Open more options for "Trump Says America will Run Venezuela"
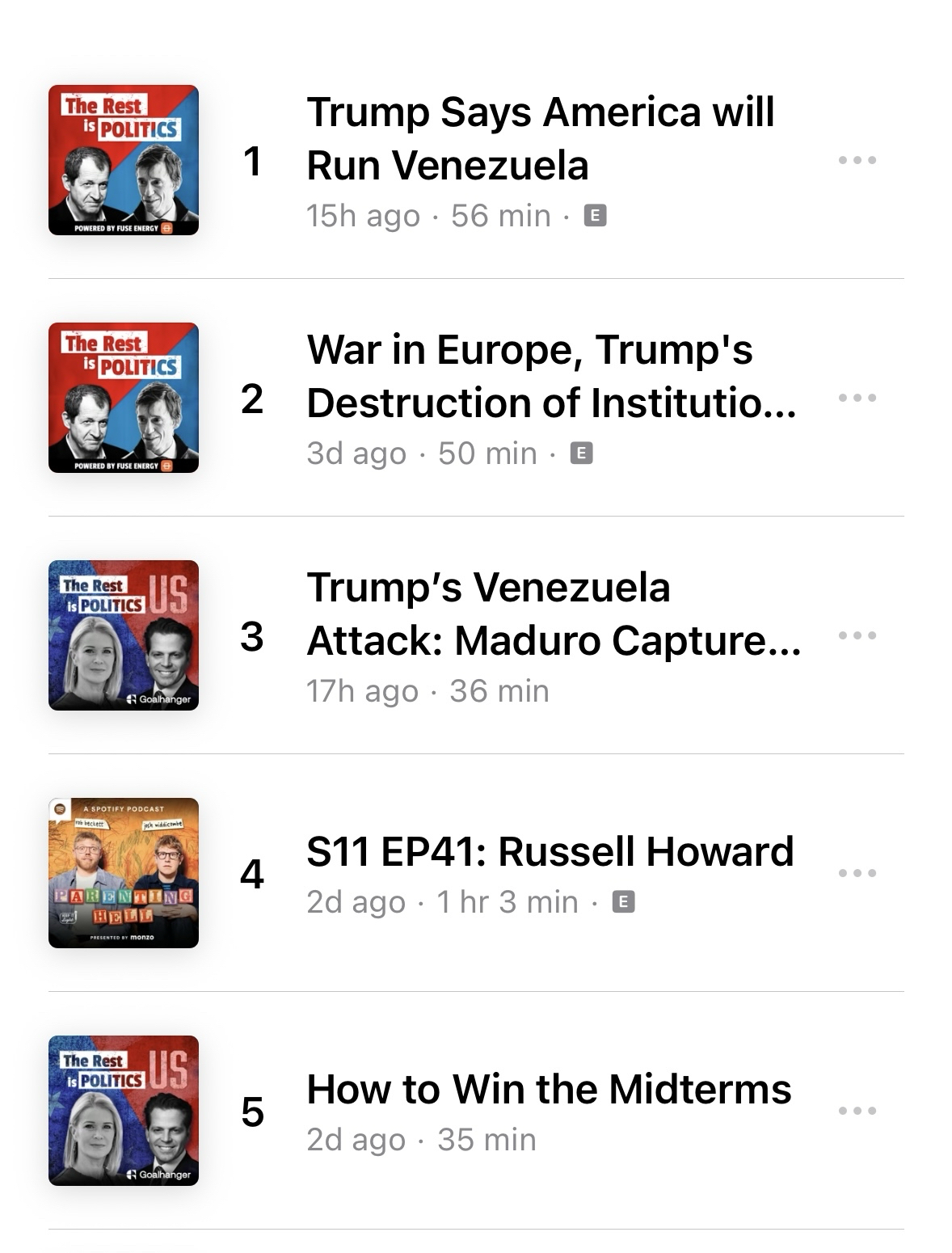 (x=857, y=160)
